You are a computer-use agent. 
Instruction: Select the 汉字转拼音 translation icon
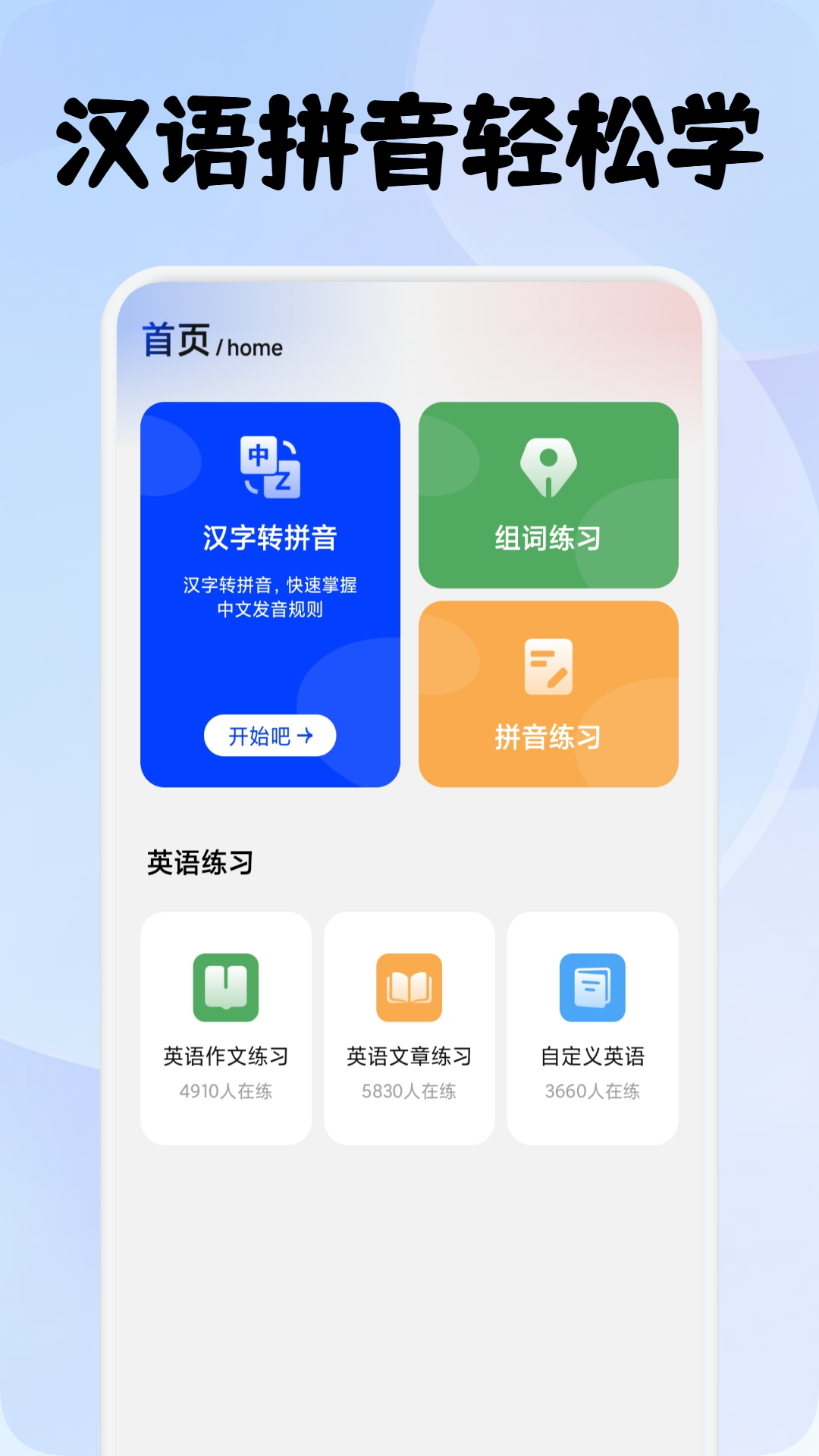(x=271, y=466)
